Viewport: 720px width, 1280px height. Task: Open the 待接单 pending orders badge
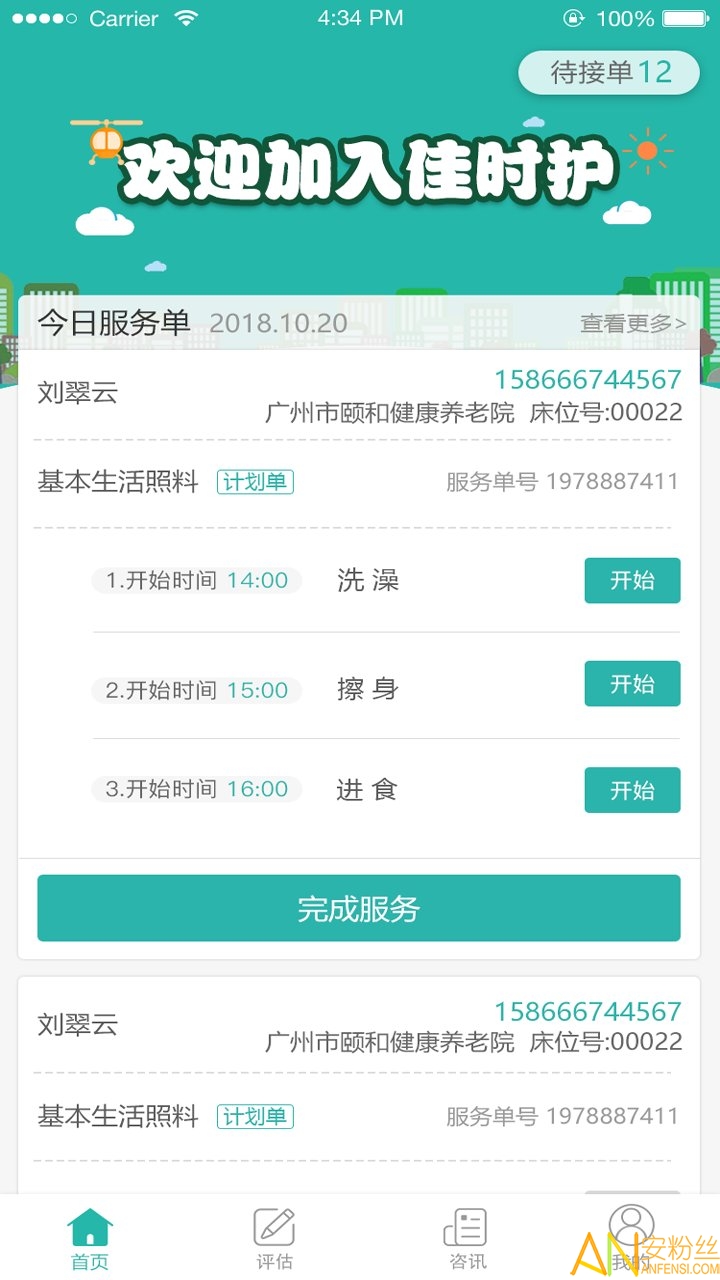(609, 73)
